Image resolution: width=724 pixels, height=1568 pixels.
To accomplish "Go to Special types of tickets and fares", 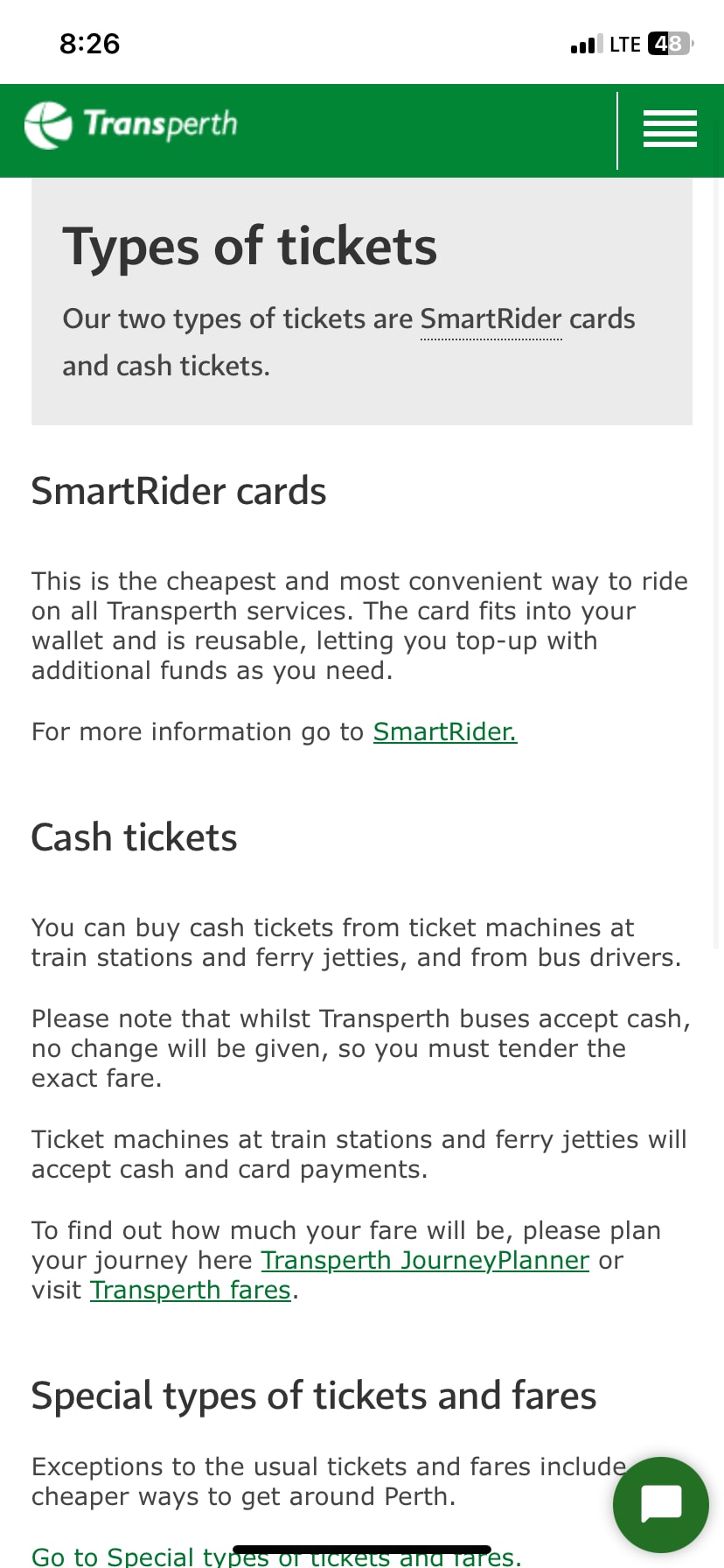I will [276, 1556].
